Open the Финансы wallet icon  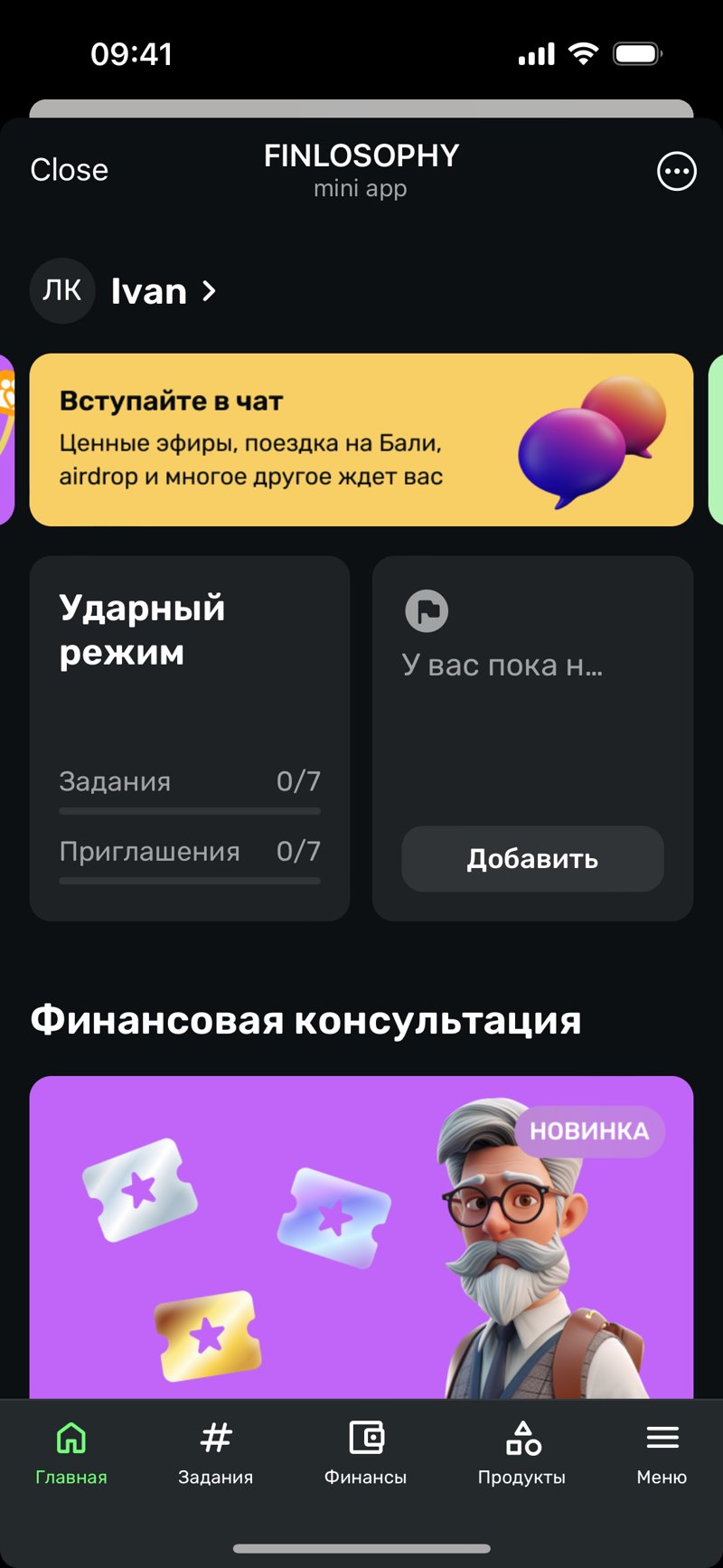[x=365, y=1438]
